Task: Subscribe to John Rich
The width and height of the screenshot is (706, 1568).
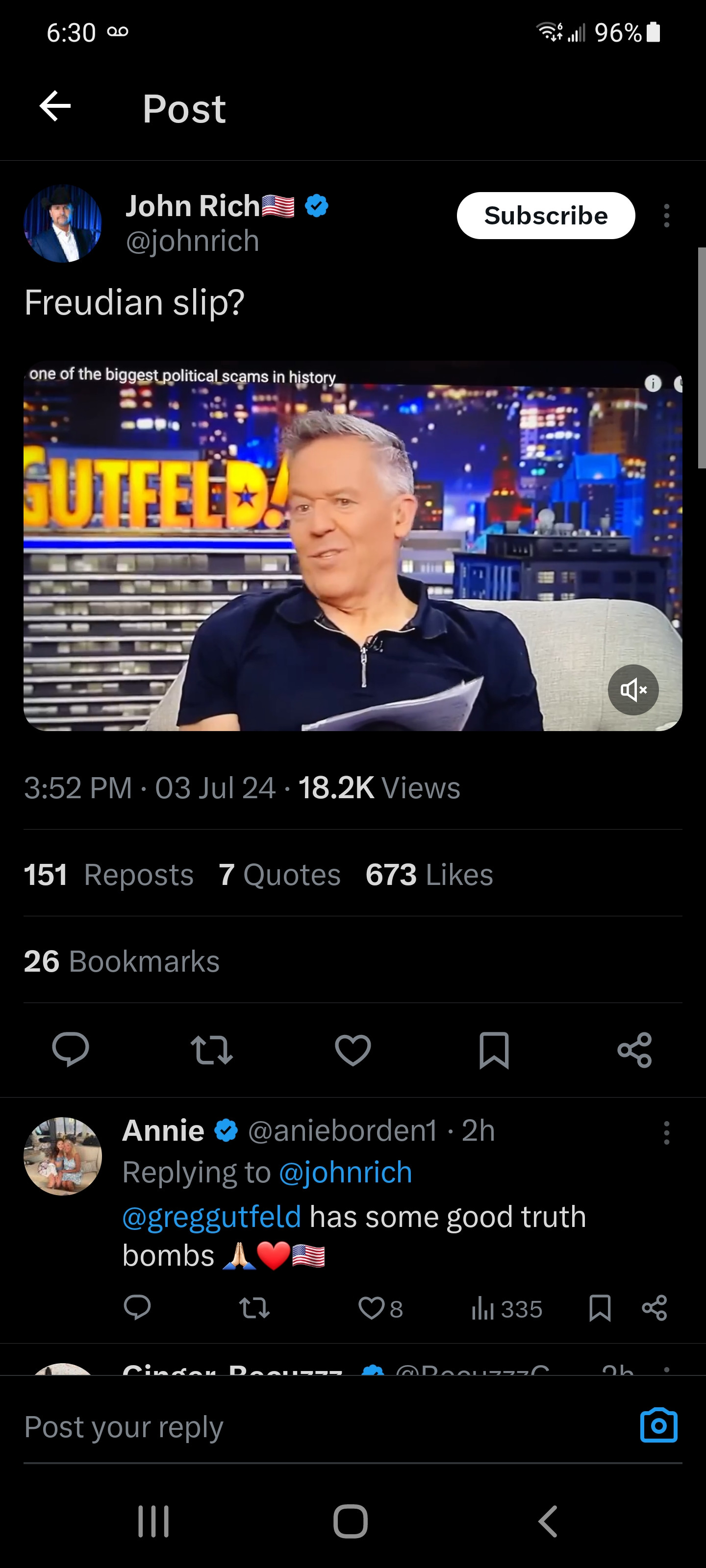Action: click(x=545, y=216)
